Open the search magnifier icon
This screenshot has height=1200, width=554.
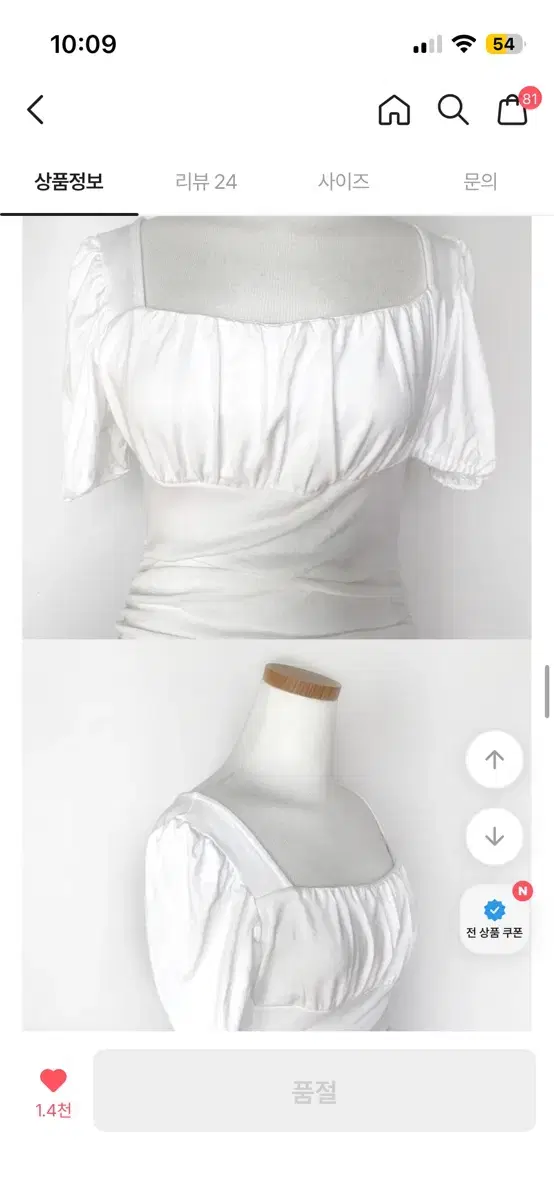click(453, 110)
